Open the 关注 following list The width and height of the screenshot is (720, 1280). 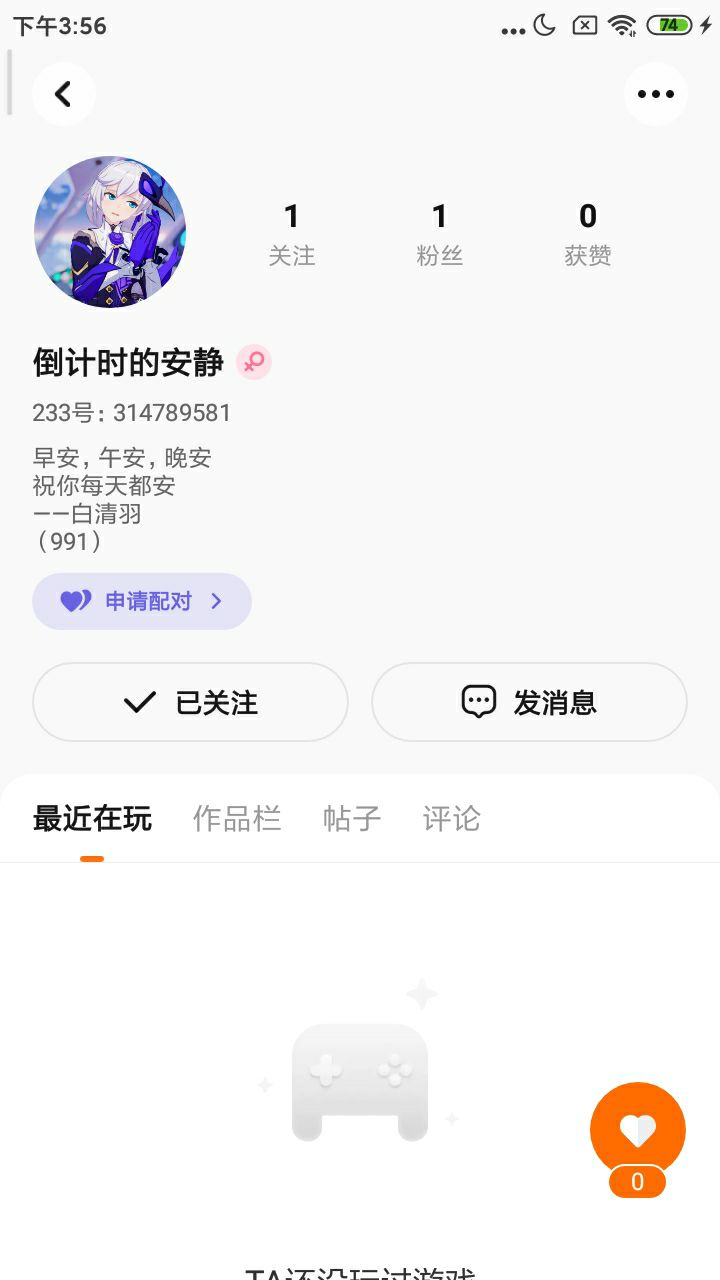point(291,234)
